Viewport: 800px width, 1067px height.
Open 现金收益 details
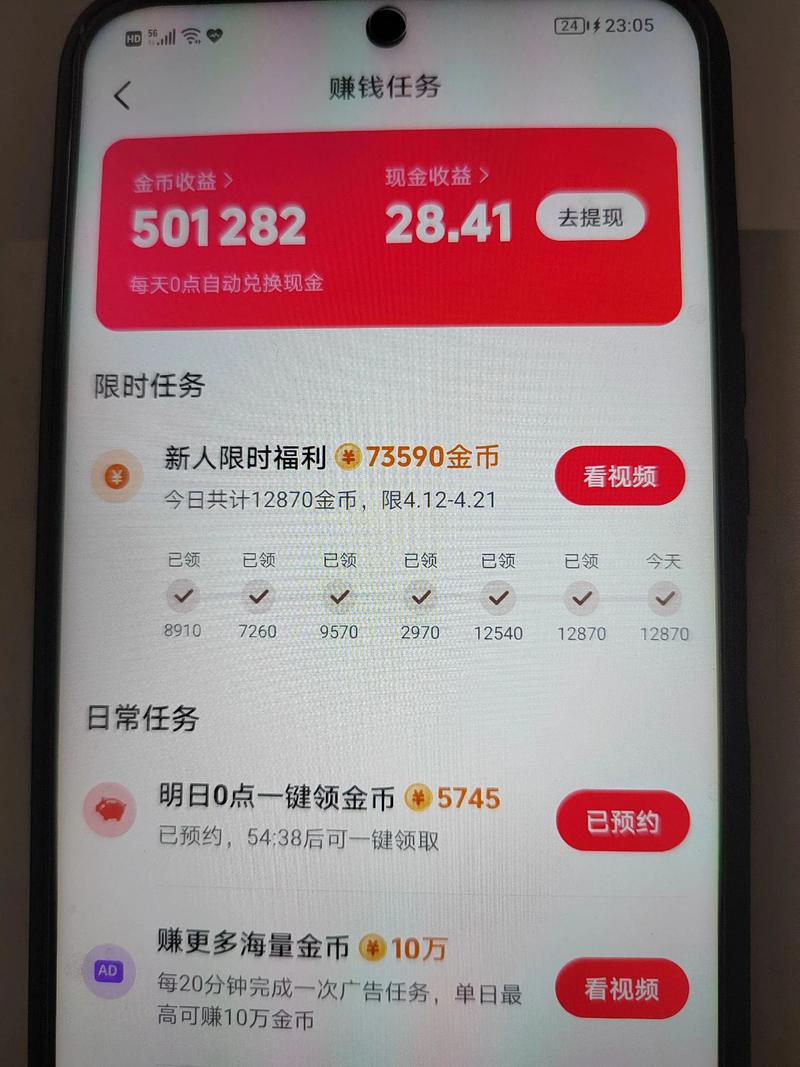pos(438,177)
